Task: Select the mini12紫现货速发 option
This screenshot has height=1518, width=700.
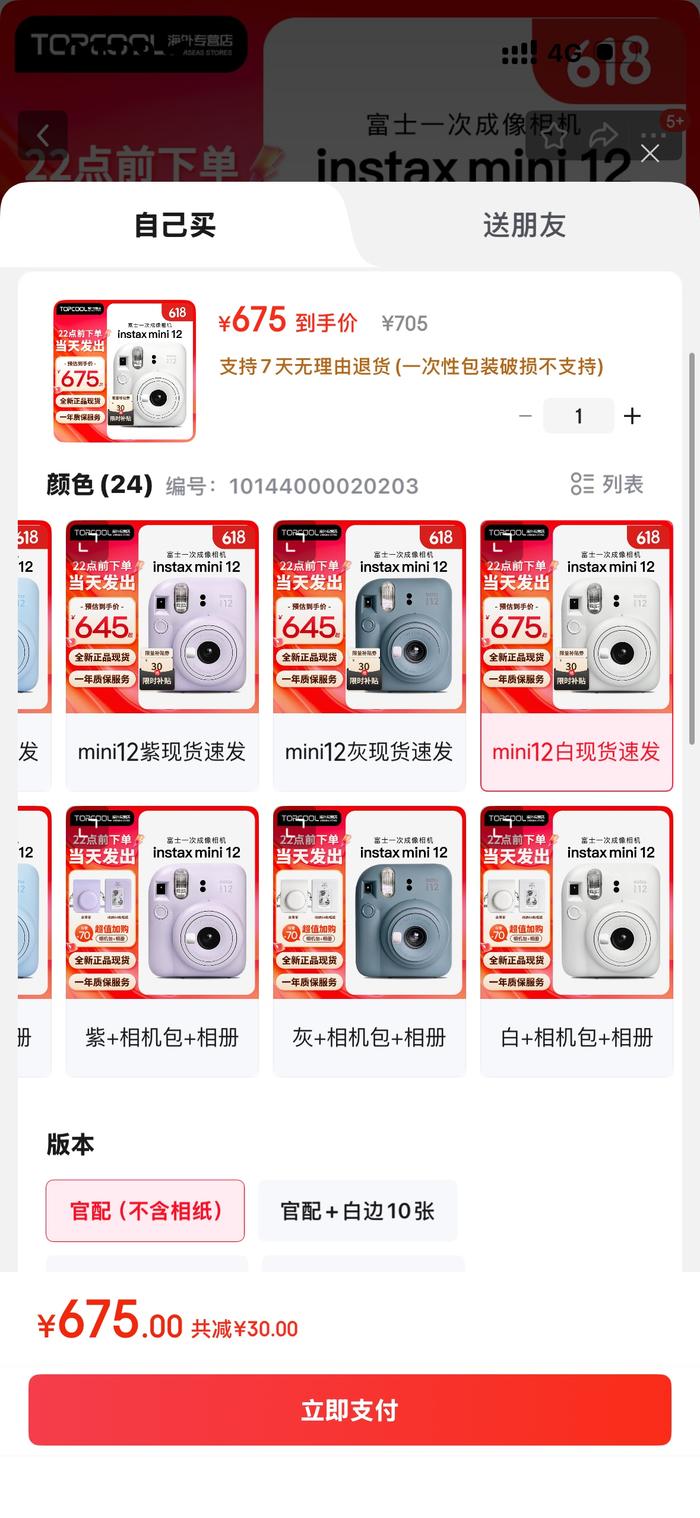Action: click(x=162, y=655)
